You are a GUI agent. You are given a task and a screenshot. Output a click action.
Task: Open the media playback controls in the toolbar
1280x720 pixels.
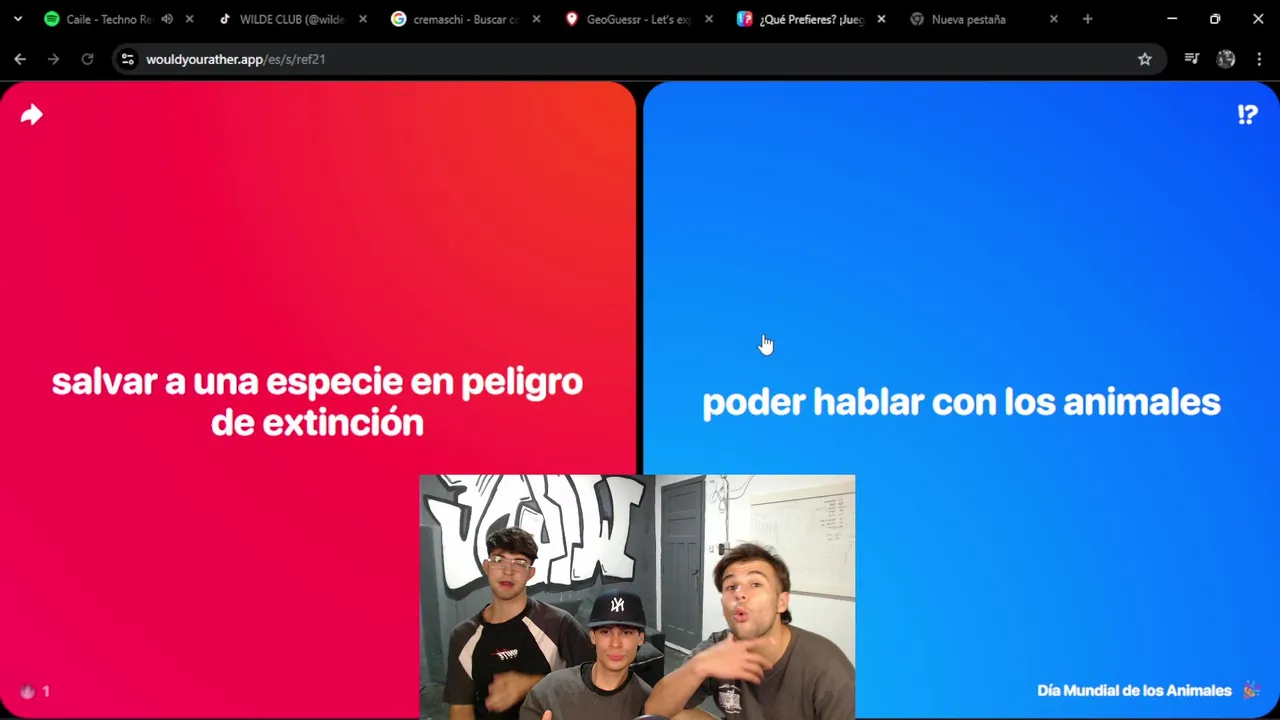point(1191,59)
